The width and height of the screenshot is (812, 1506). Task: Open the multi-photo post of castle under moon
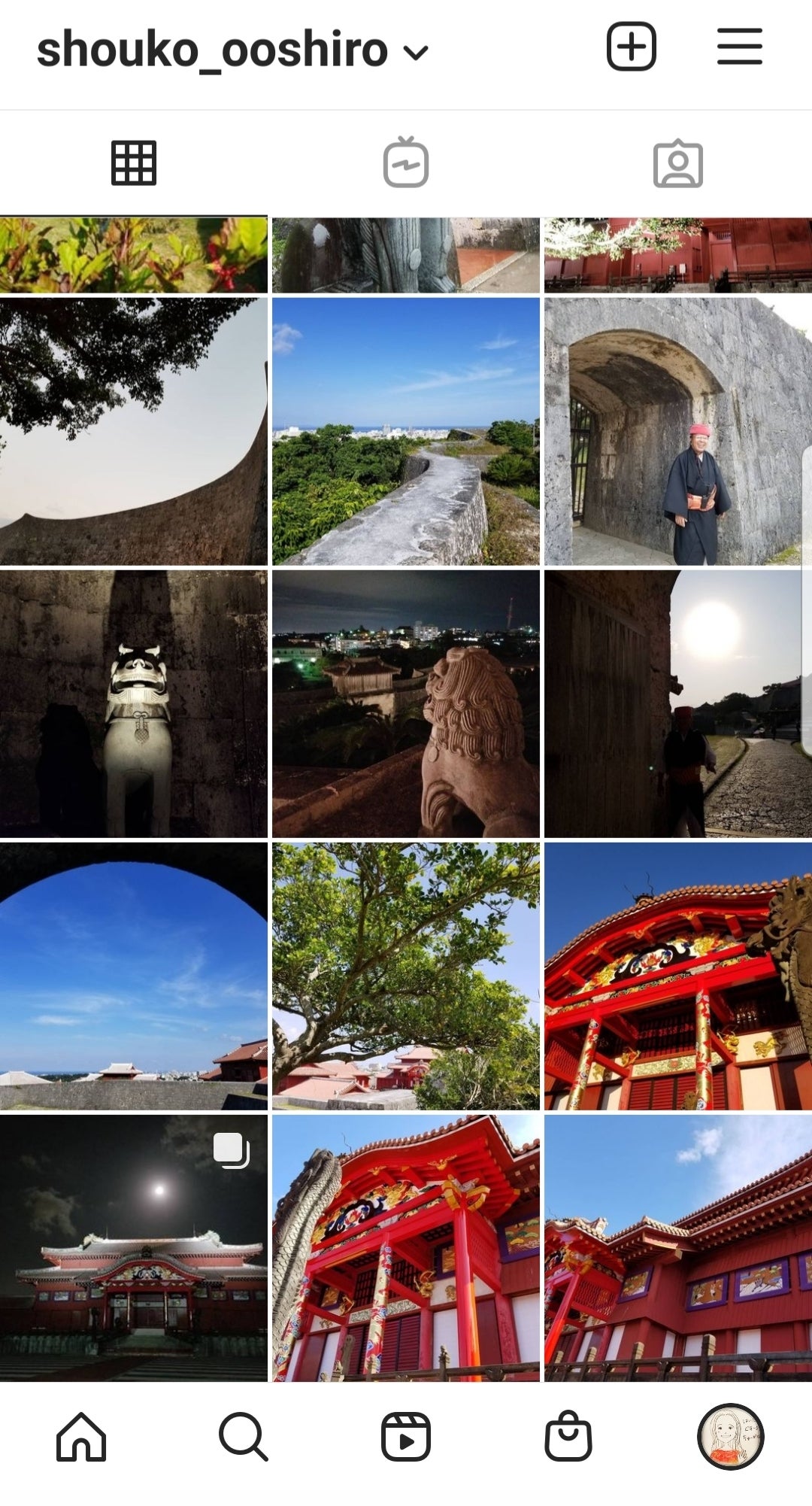134,1249
